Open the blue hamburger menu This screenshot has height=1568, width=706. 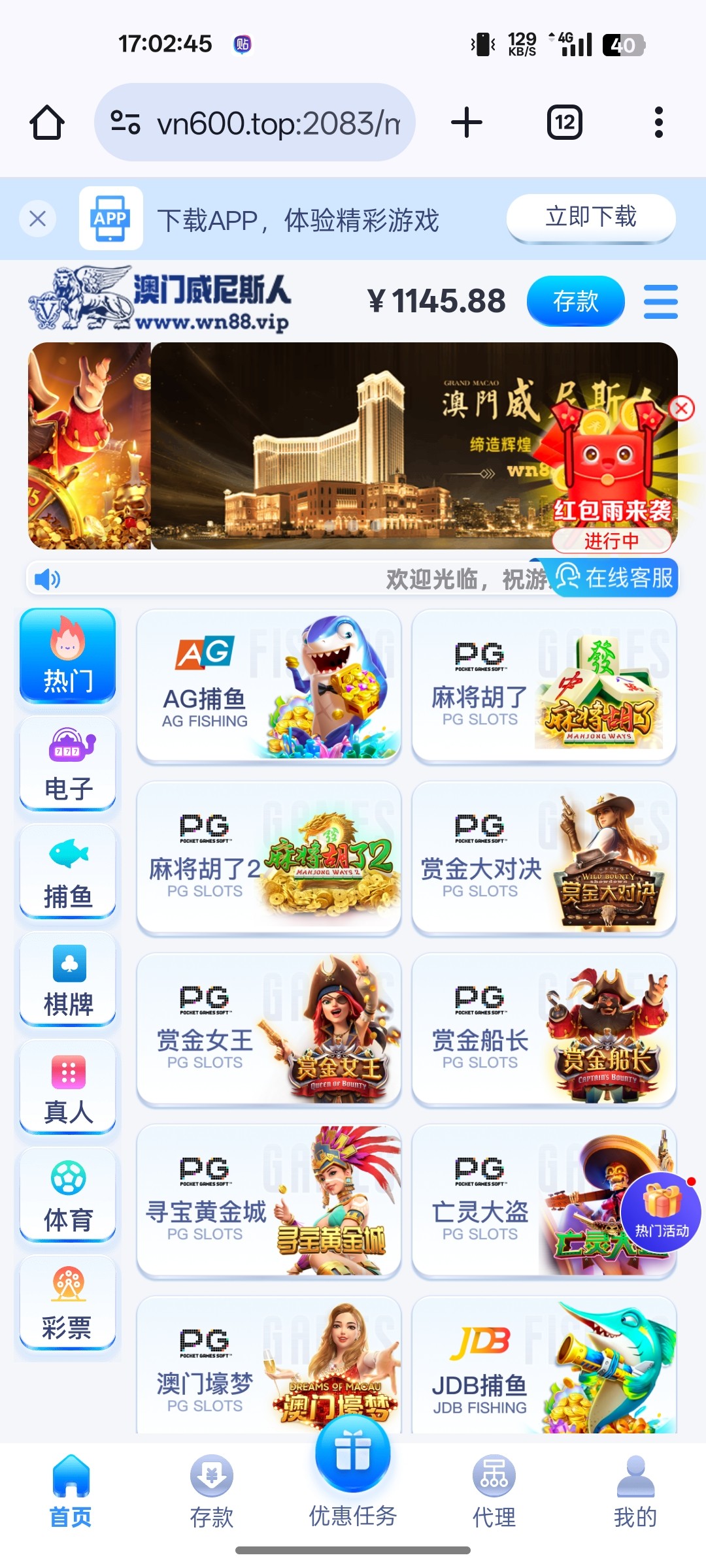tap(660, 301)
